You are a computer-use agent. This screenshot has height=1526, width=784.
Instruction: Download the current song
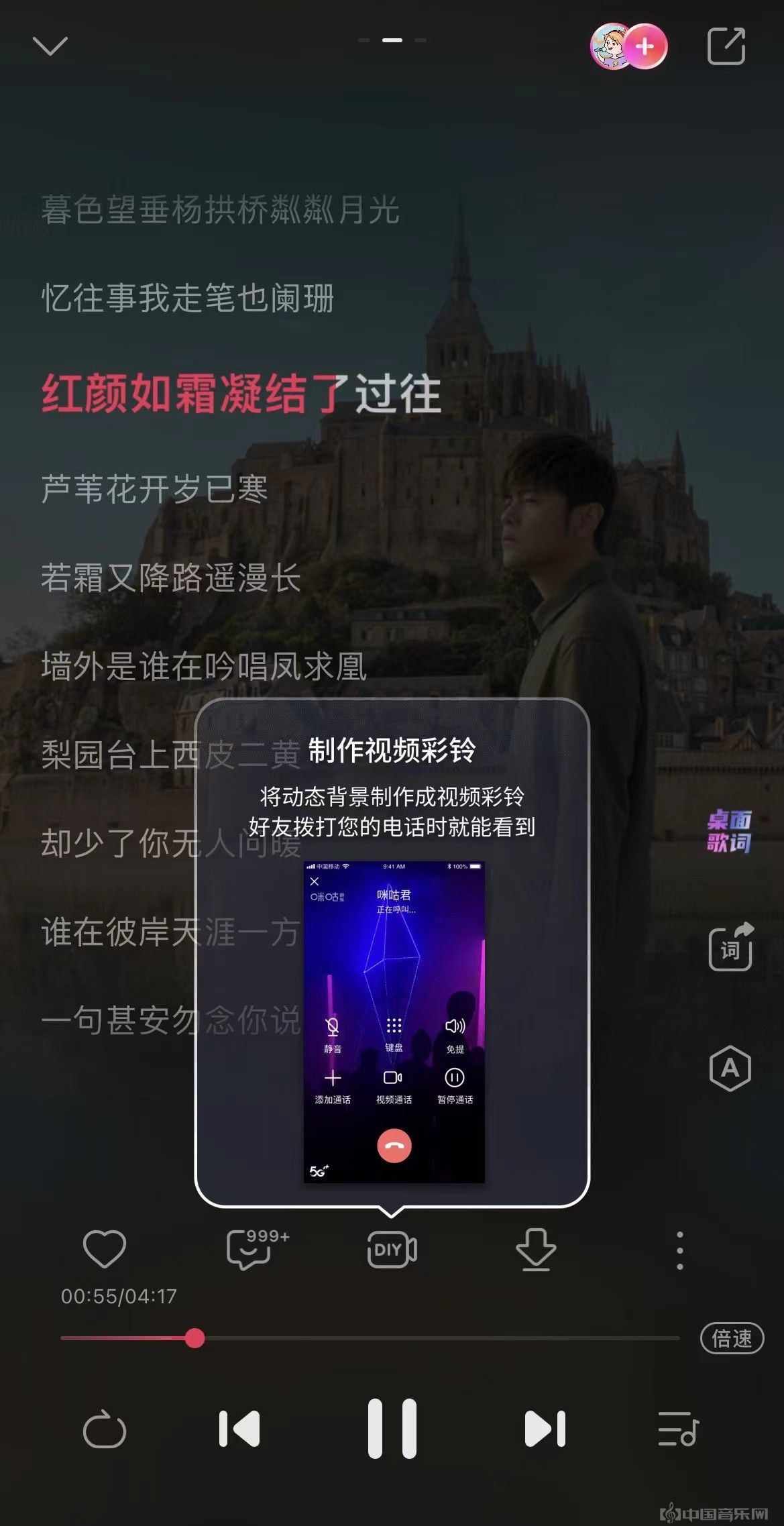(535, 1250)
